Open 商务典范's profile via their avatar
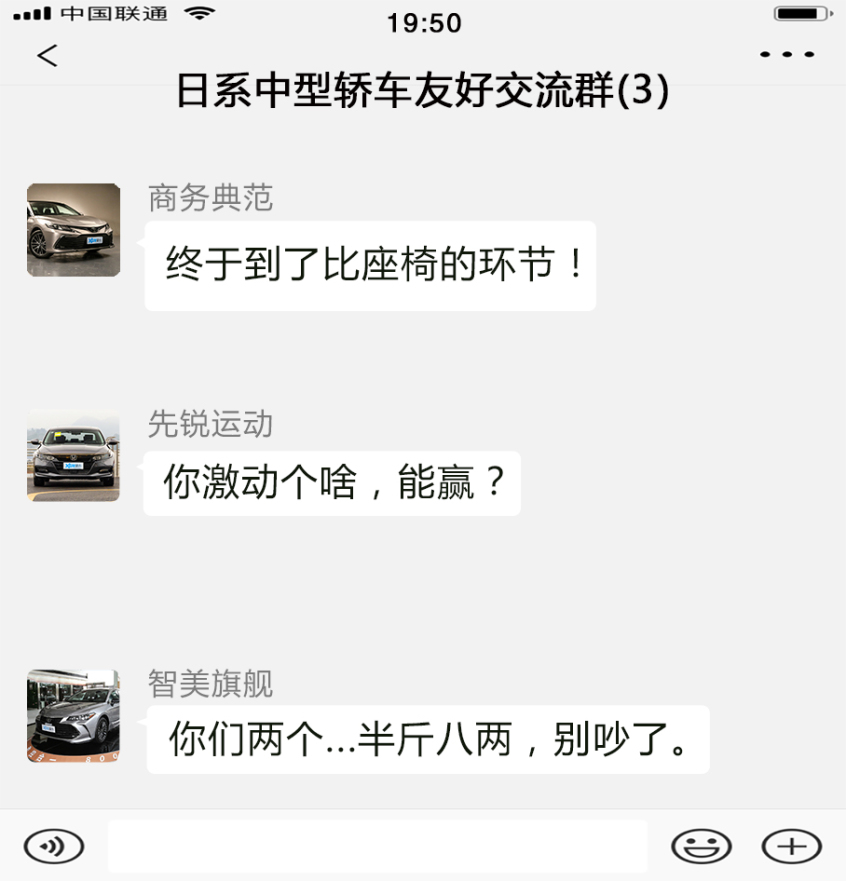 pyautogui.click(x=72, y=229)
